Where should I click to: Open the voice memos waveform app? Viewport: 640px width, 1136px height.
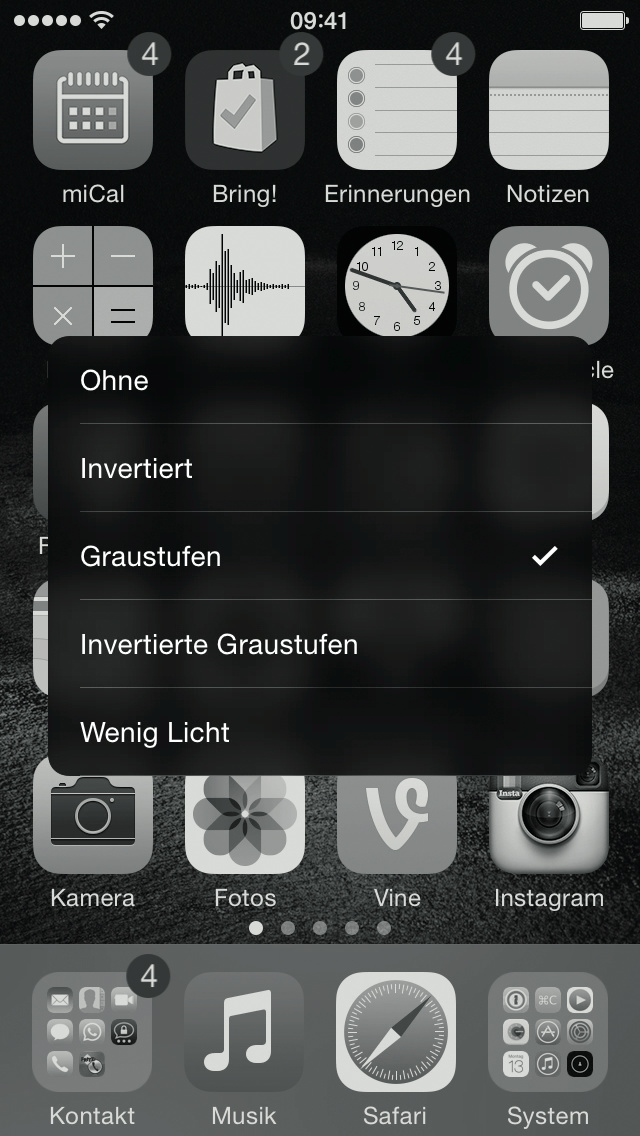pyautogui.click(x=245, y=284)
